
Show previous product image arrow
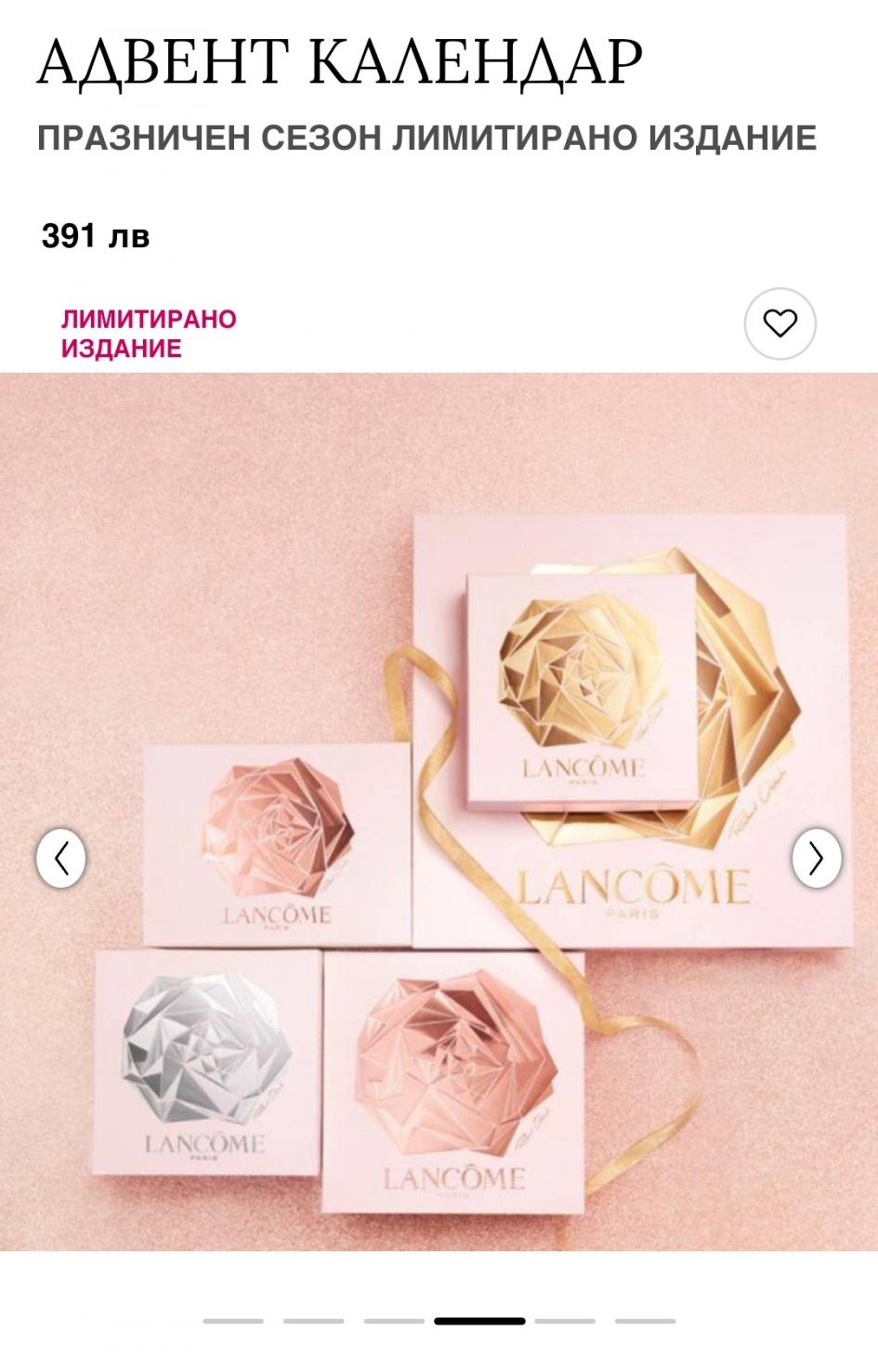(x=61, y=858)
